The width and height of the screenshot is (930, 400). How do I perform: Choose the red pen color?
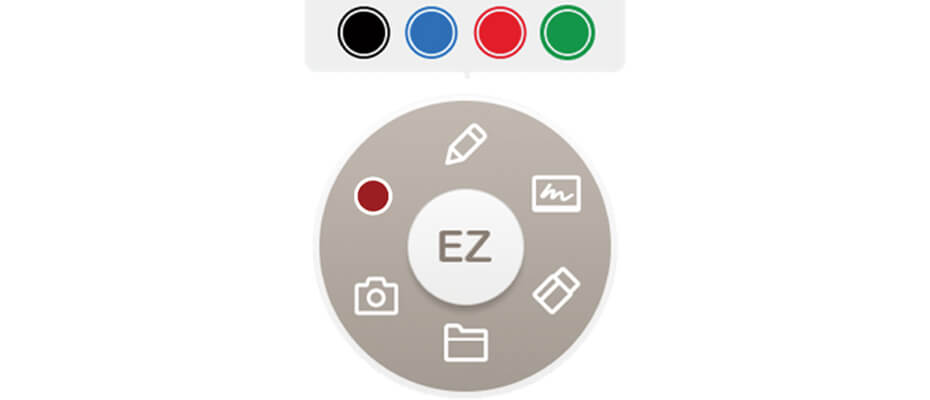coord(499,34)
